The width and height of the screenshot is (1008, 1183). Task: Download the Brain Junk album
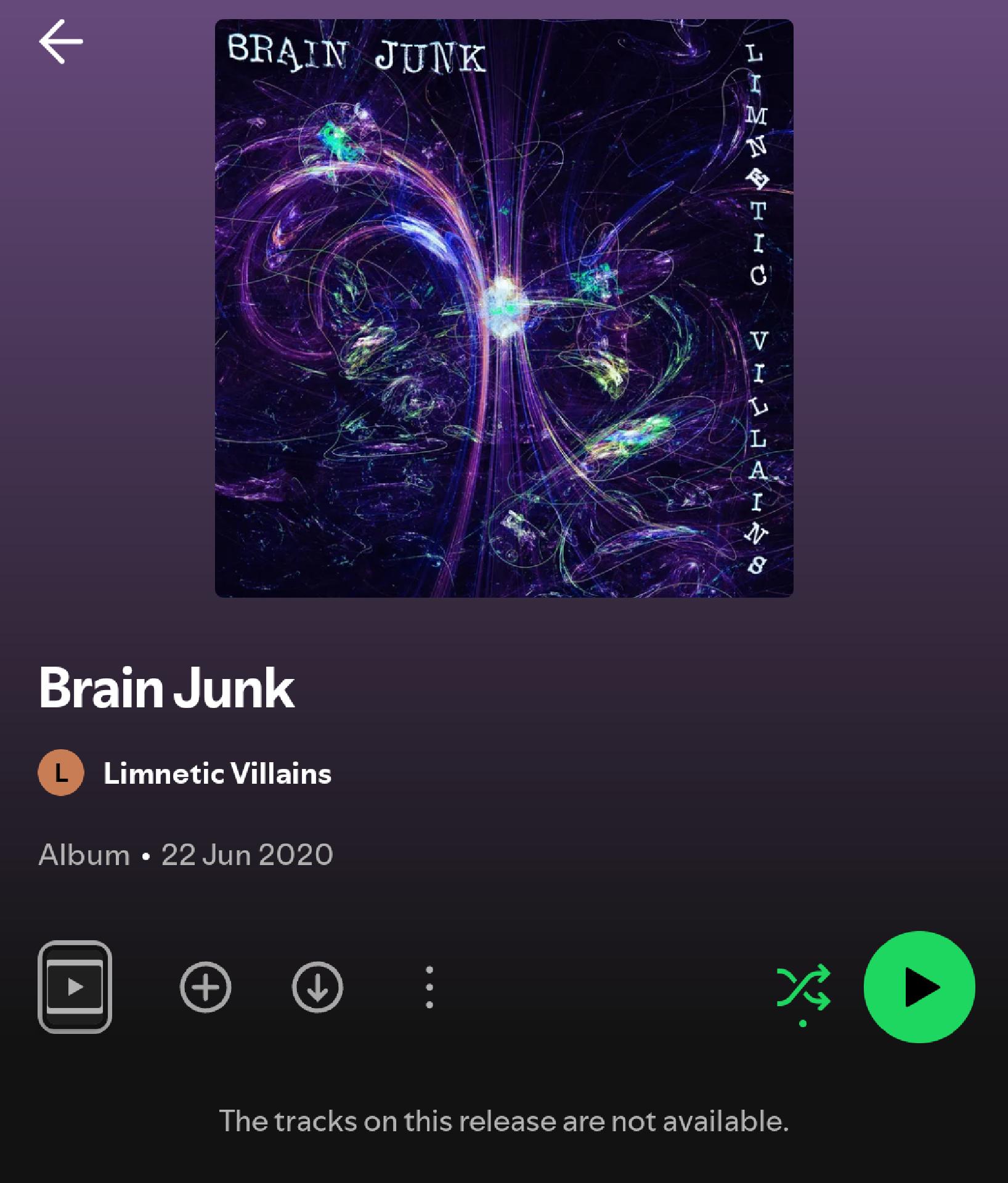click(x=317, y=987)
